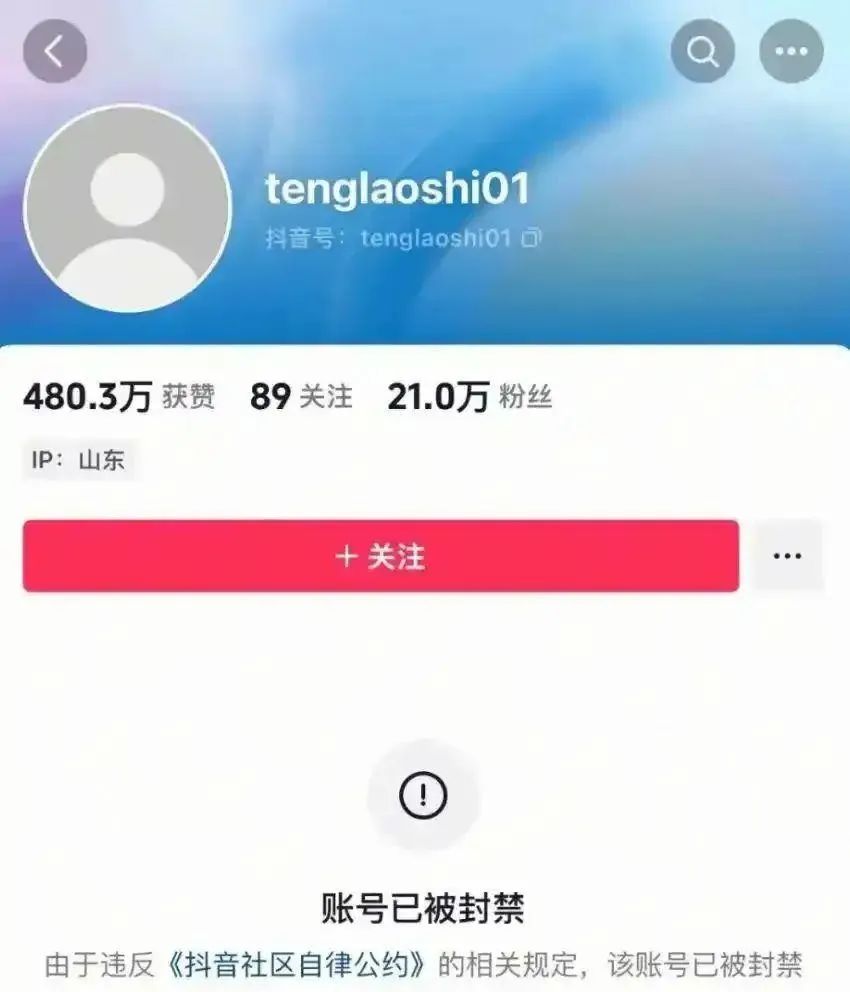Open the top-right overflow menu

click(x=791, y=51)
